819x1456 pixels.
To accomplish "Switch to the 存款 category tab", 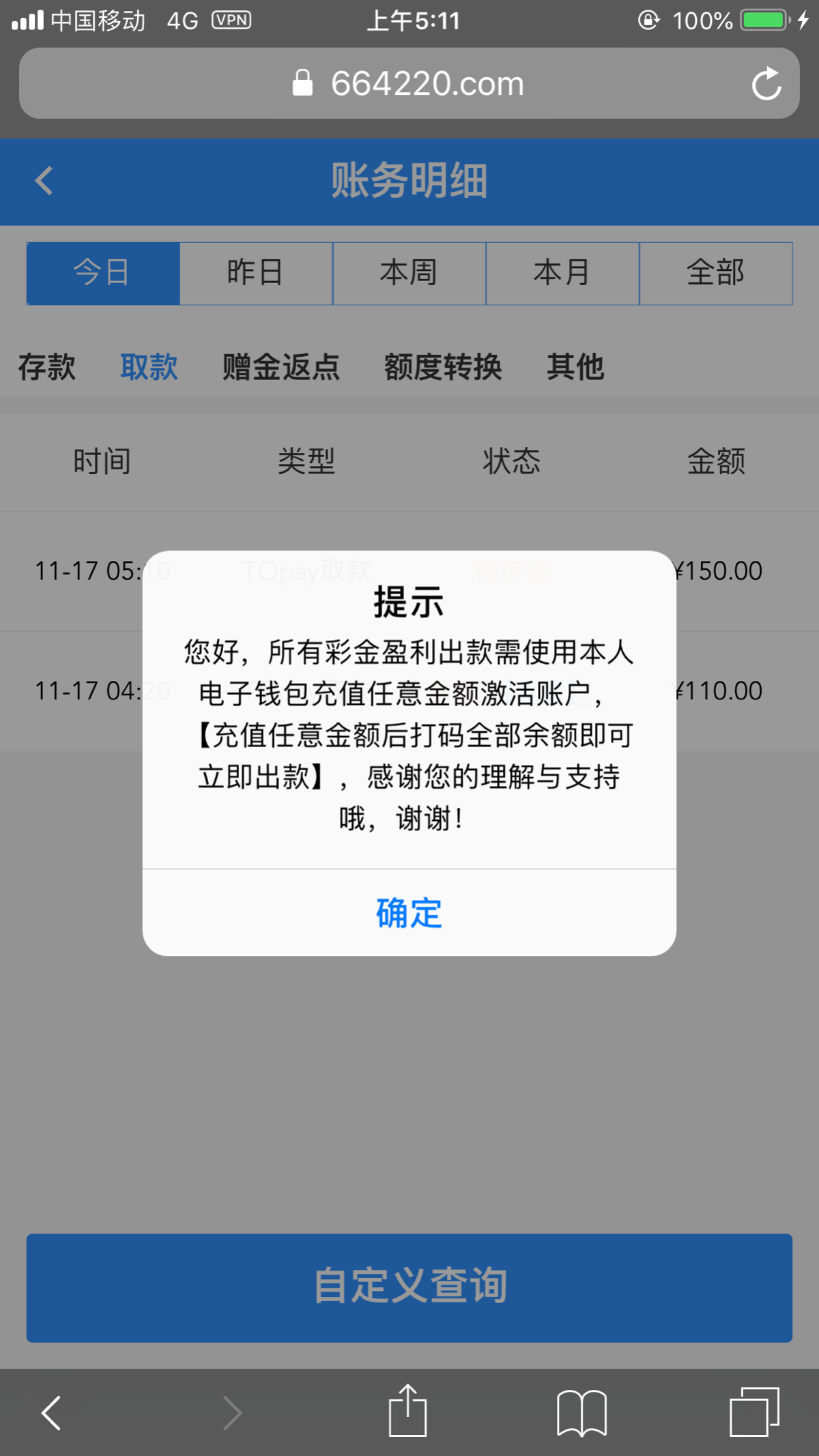I will 48,366.
